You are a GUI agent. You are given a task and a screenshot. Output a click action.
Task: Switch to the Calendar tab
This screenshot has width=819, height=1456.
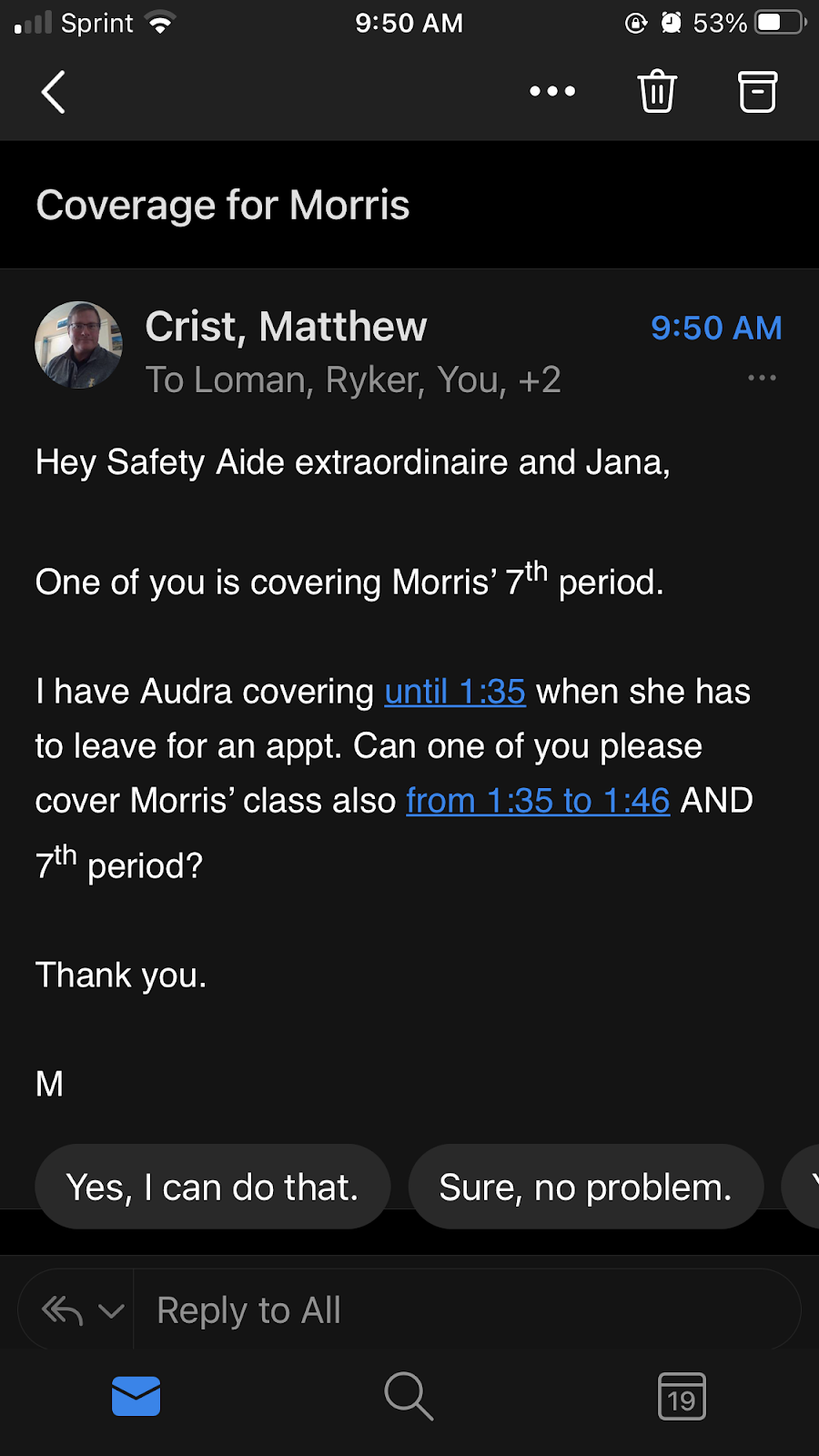[x=682, y=1396]
